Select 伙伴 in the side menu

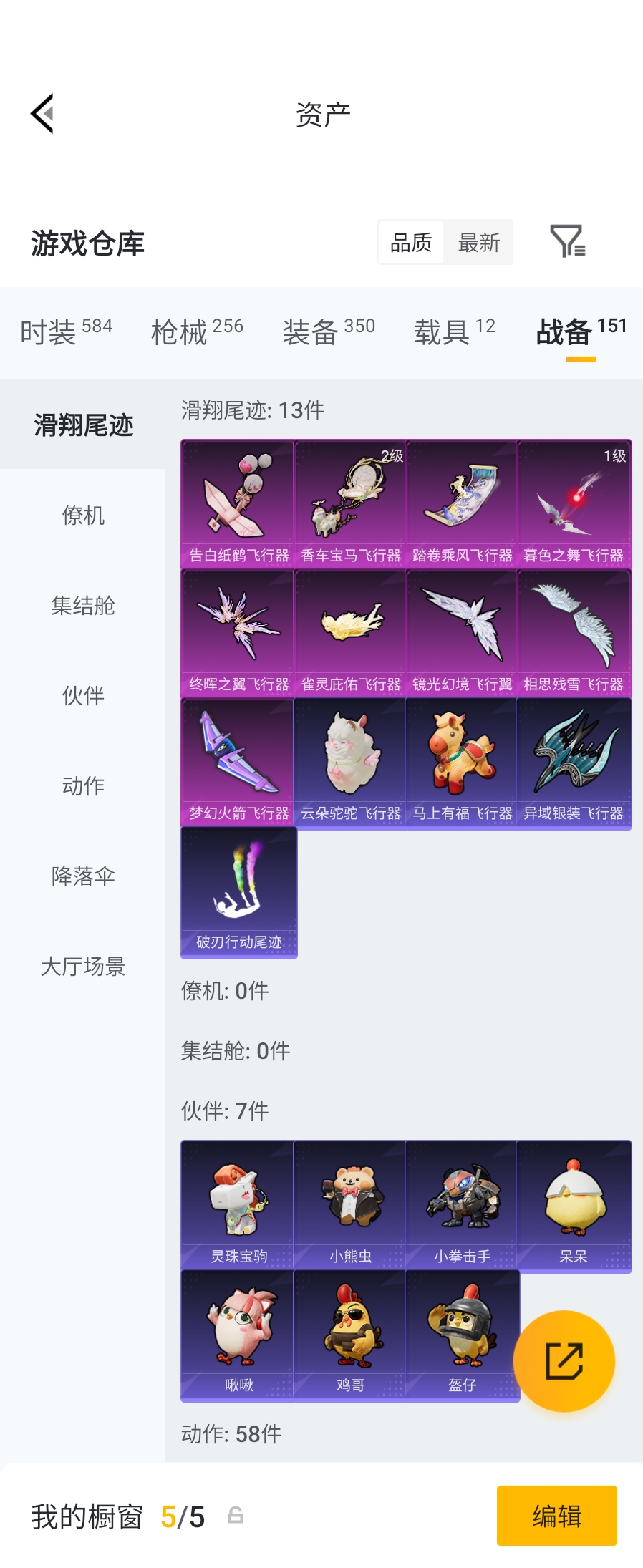click(x=83, y=695)
